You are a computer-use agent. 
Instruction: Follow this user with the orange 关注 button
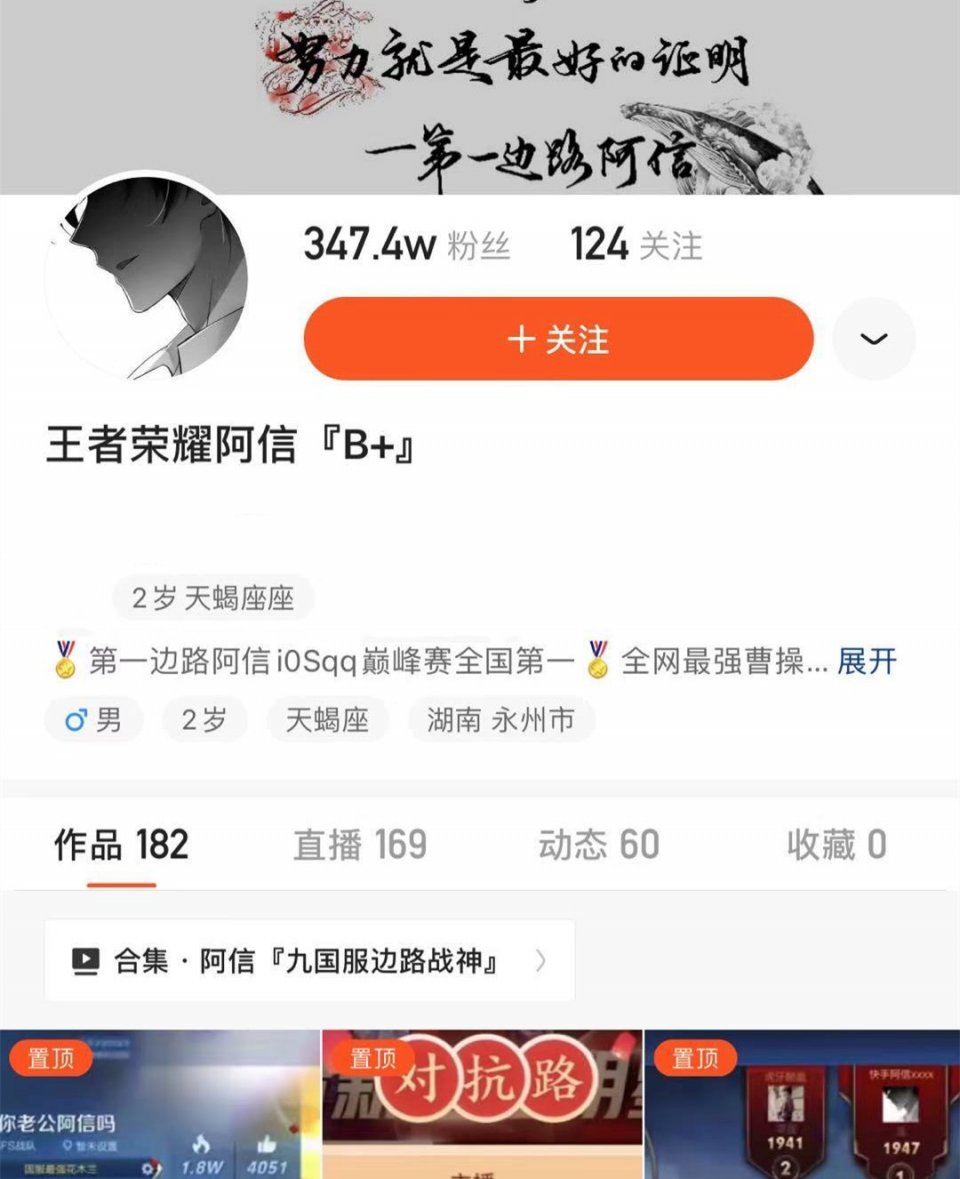[558, 339]
